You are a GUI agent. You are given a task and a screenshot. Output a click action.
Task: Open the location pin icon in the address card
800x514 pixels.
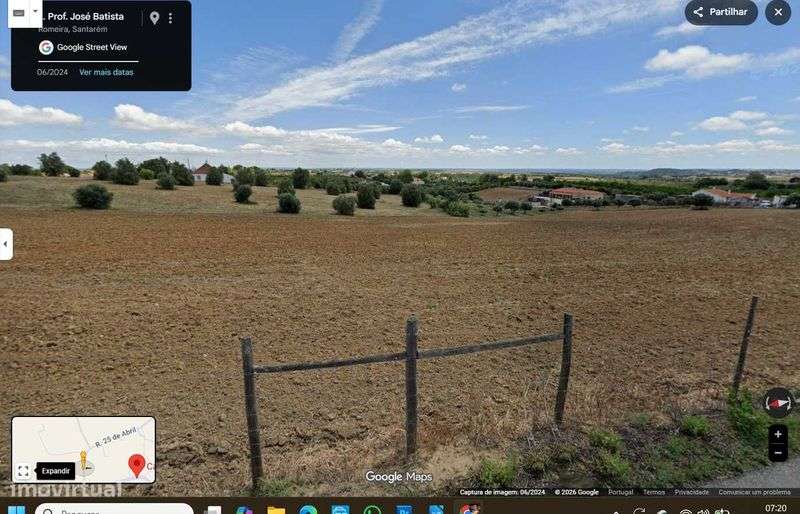[154, 18]
